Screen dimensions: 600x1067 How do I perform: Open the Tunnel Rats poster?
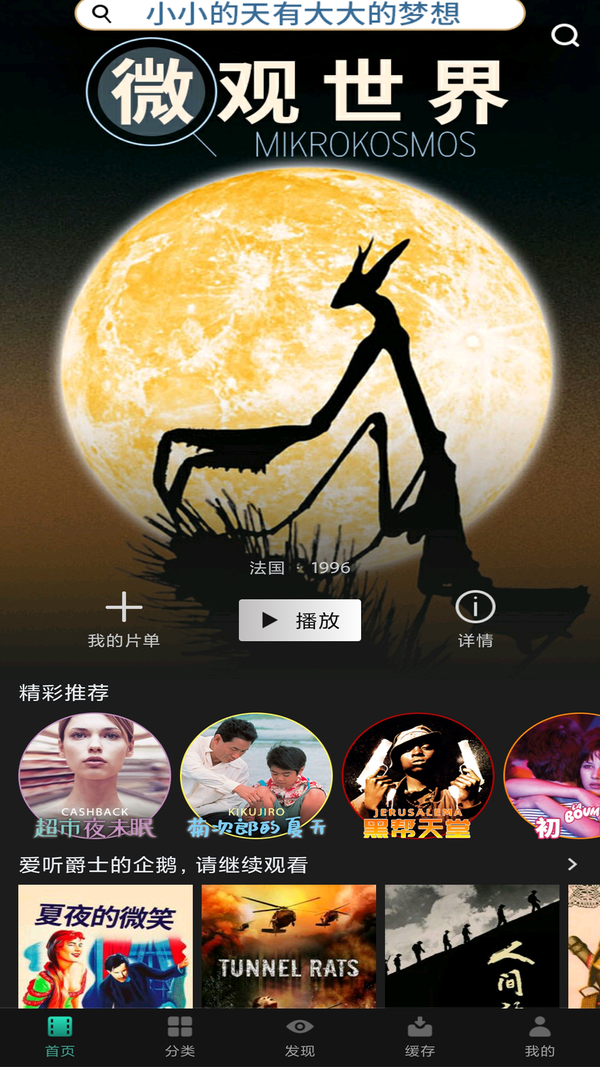pos(289,945)
